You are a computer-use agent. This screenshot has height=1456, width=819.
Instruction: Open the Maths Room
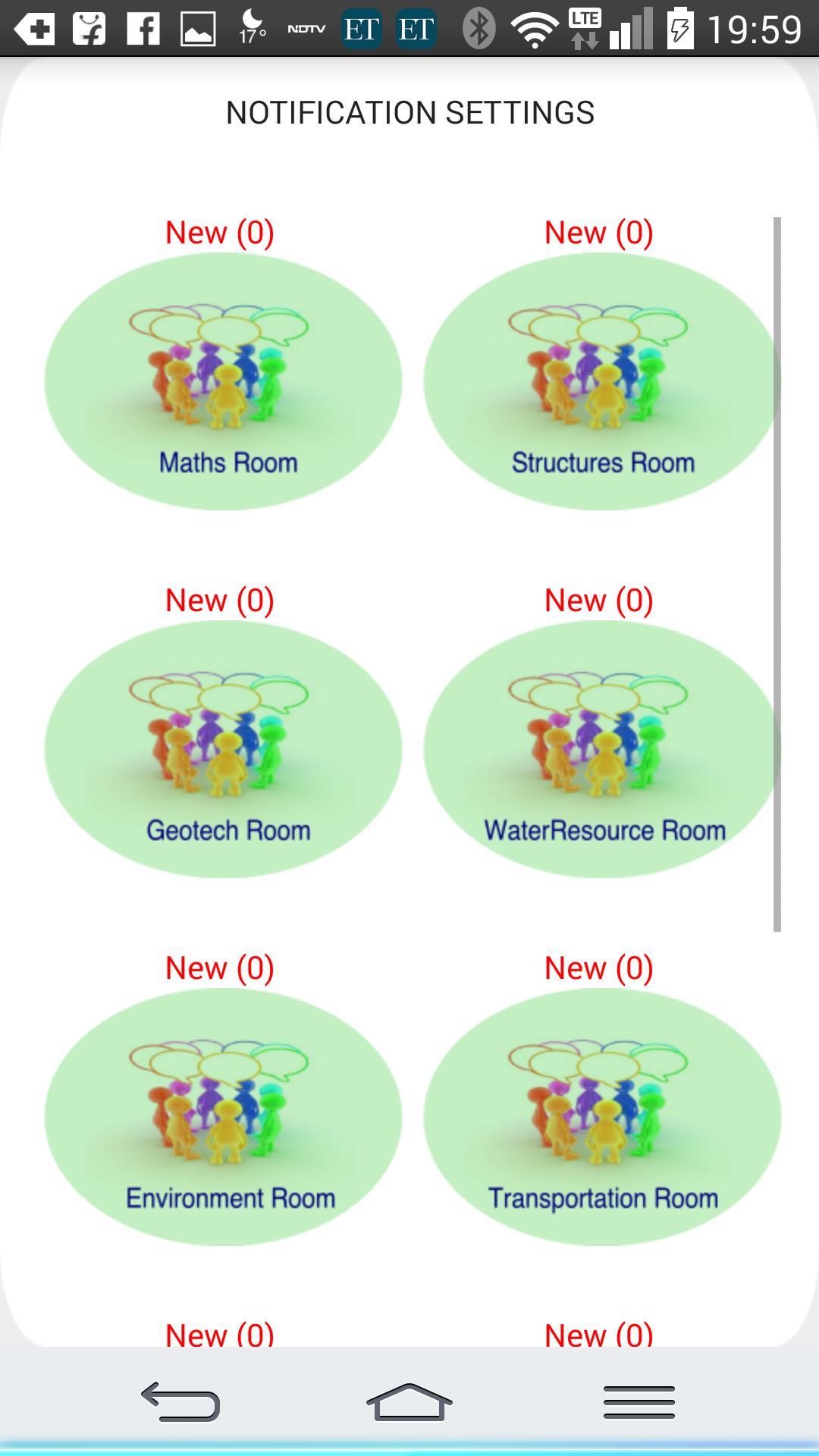click(x=223, y=381)
